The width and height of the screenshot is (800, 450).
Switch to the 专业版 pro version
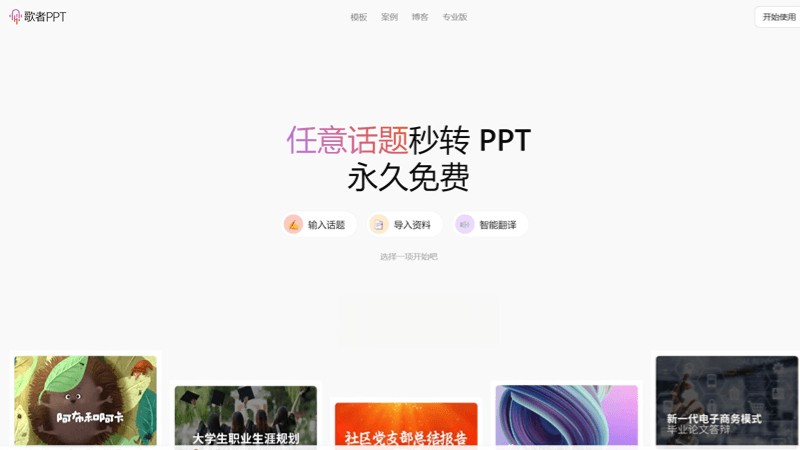coord(455,17)
